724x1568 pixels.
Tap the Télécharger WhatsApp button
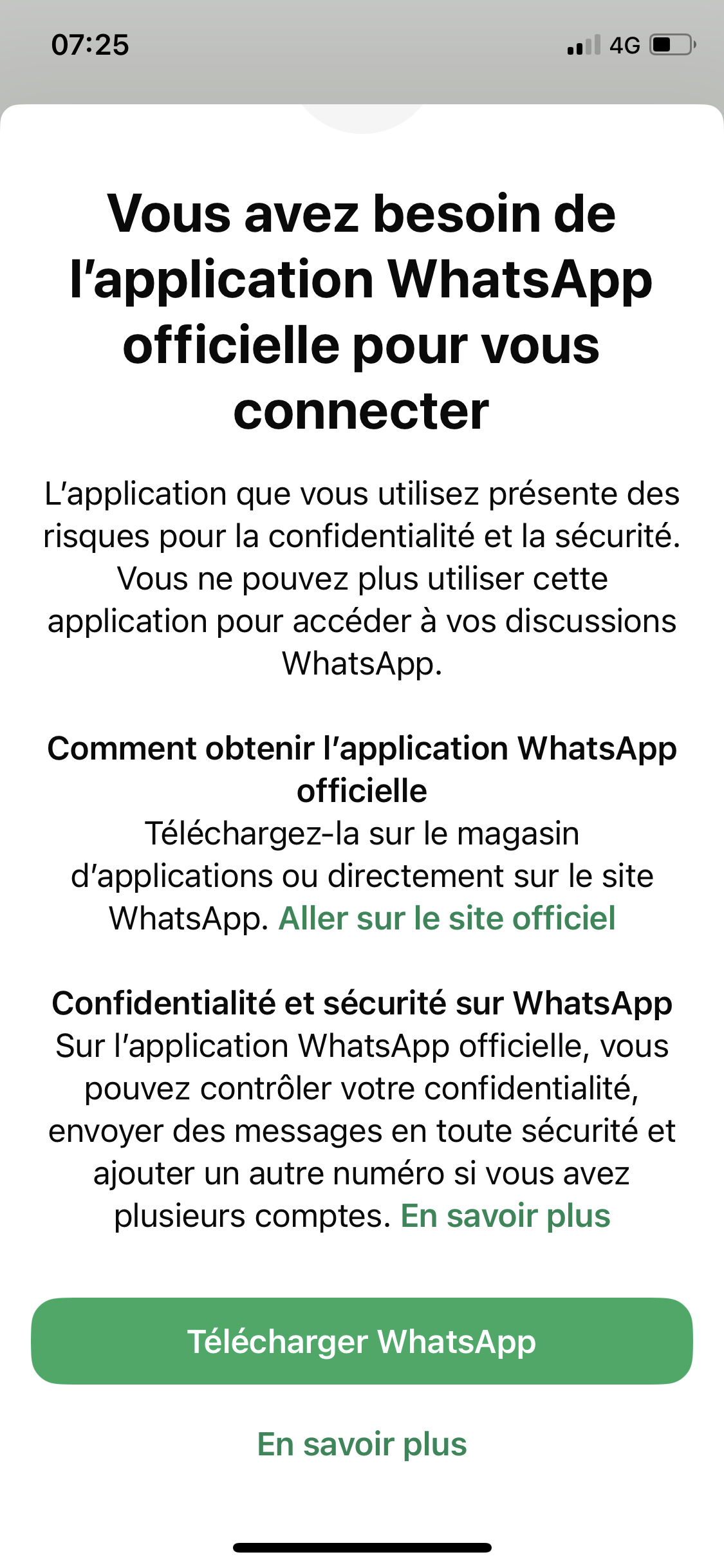tap(362, 1342)
